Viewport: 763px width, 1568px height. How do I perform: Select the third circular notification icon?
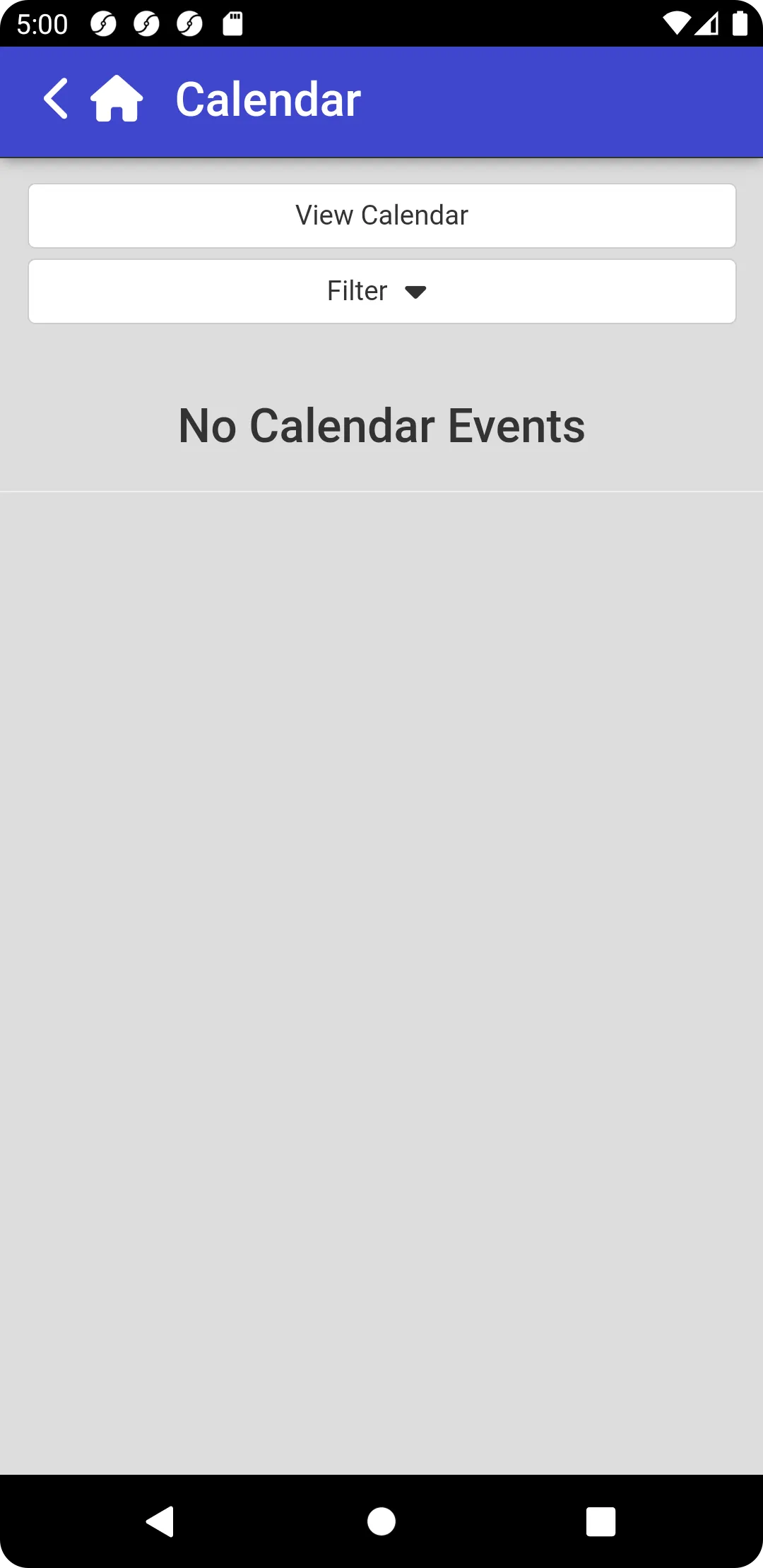pyautogui.click(x=189, y=23)
